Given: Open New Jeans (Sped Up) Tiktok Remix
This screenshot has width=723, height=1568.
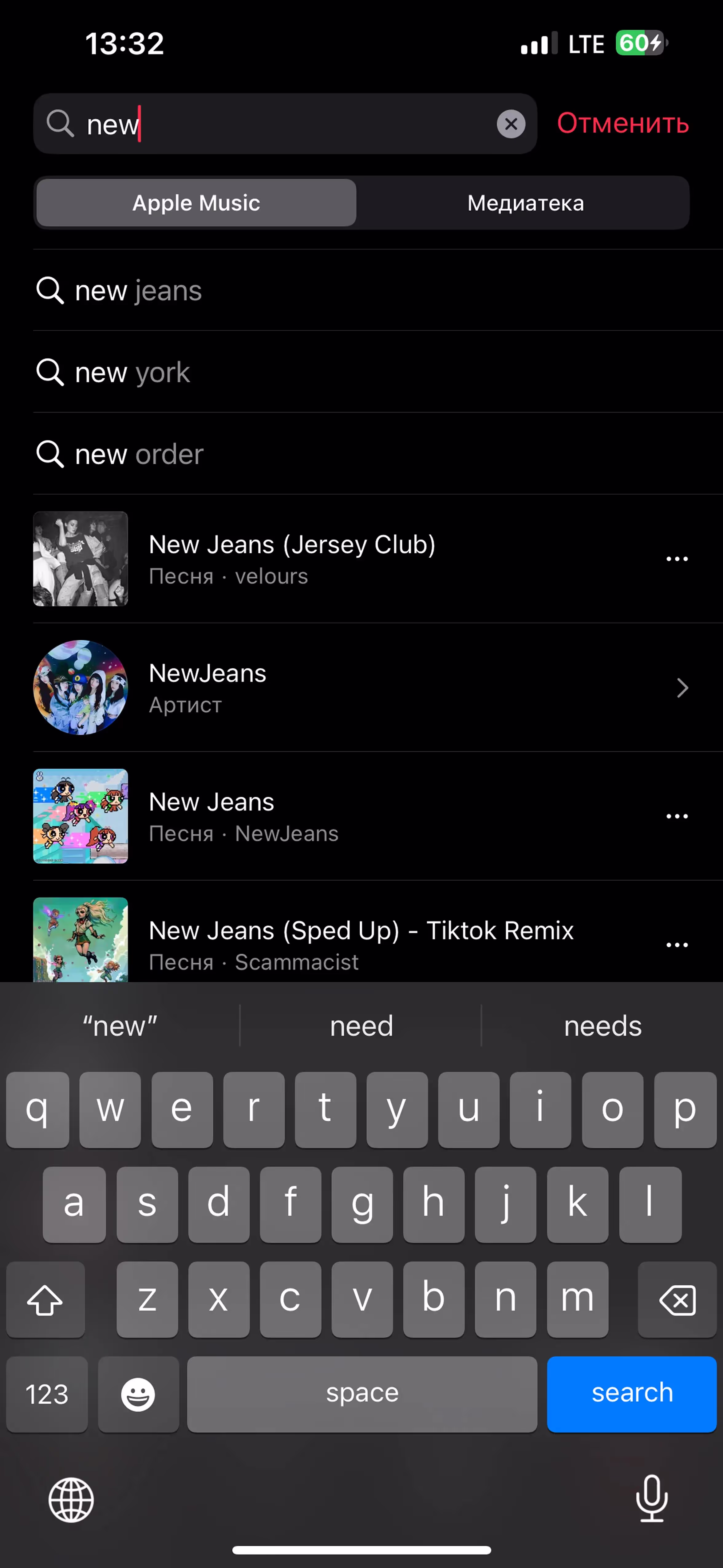Looking at the screenshot, I should pyautogui.click(x=361, y=944).
